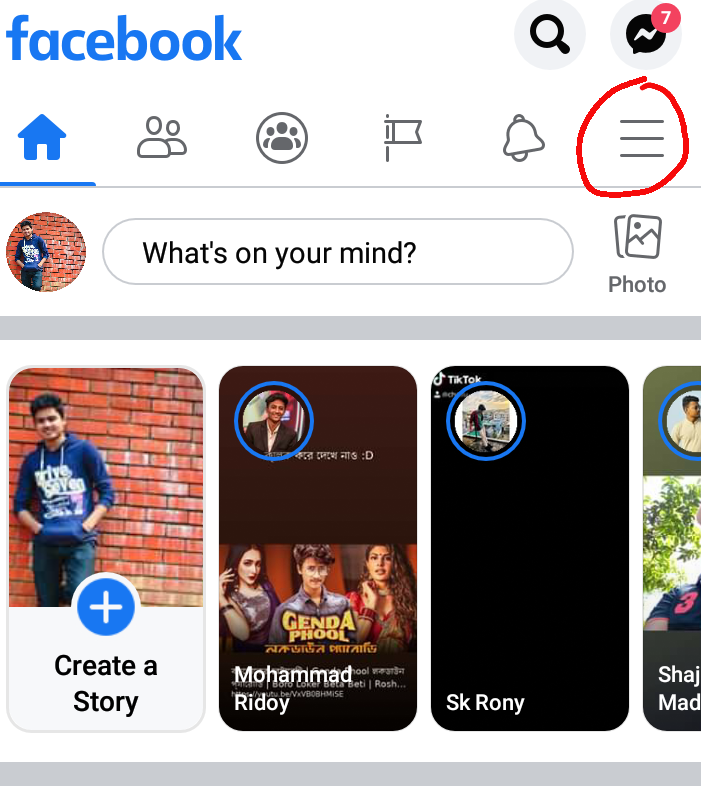Open the notifications bell tab
701x807 pixels.
click(x=523, y=138)
